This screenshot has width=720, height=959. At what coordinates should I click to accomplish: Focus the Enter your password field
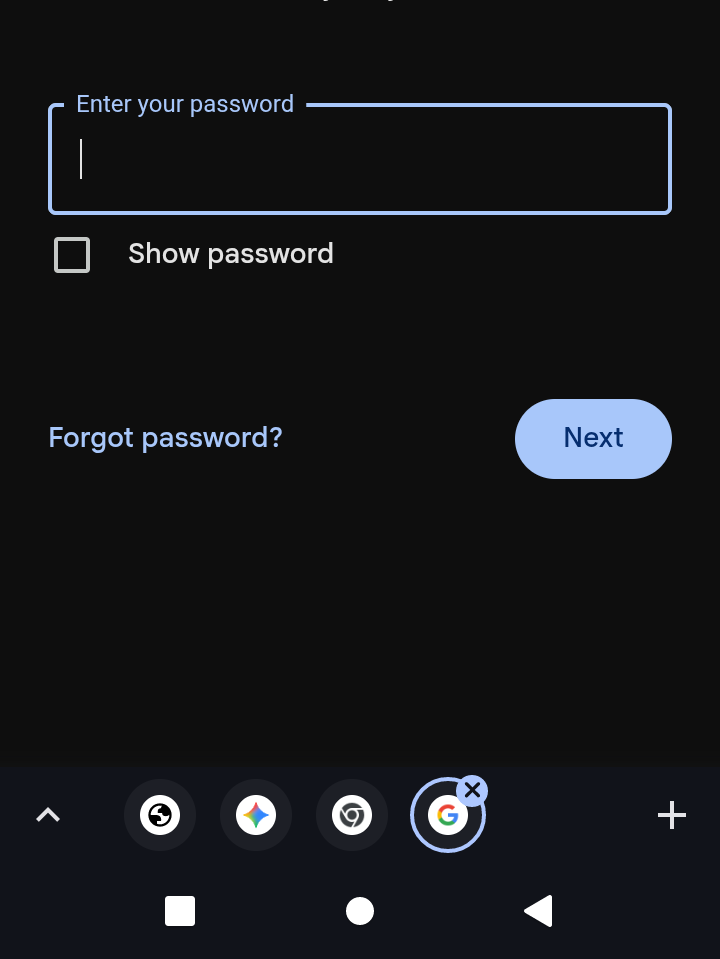(x=360, y=160)
